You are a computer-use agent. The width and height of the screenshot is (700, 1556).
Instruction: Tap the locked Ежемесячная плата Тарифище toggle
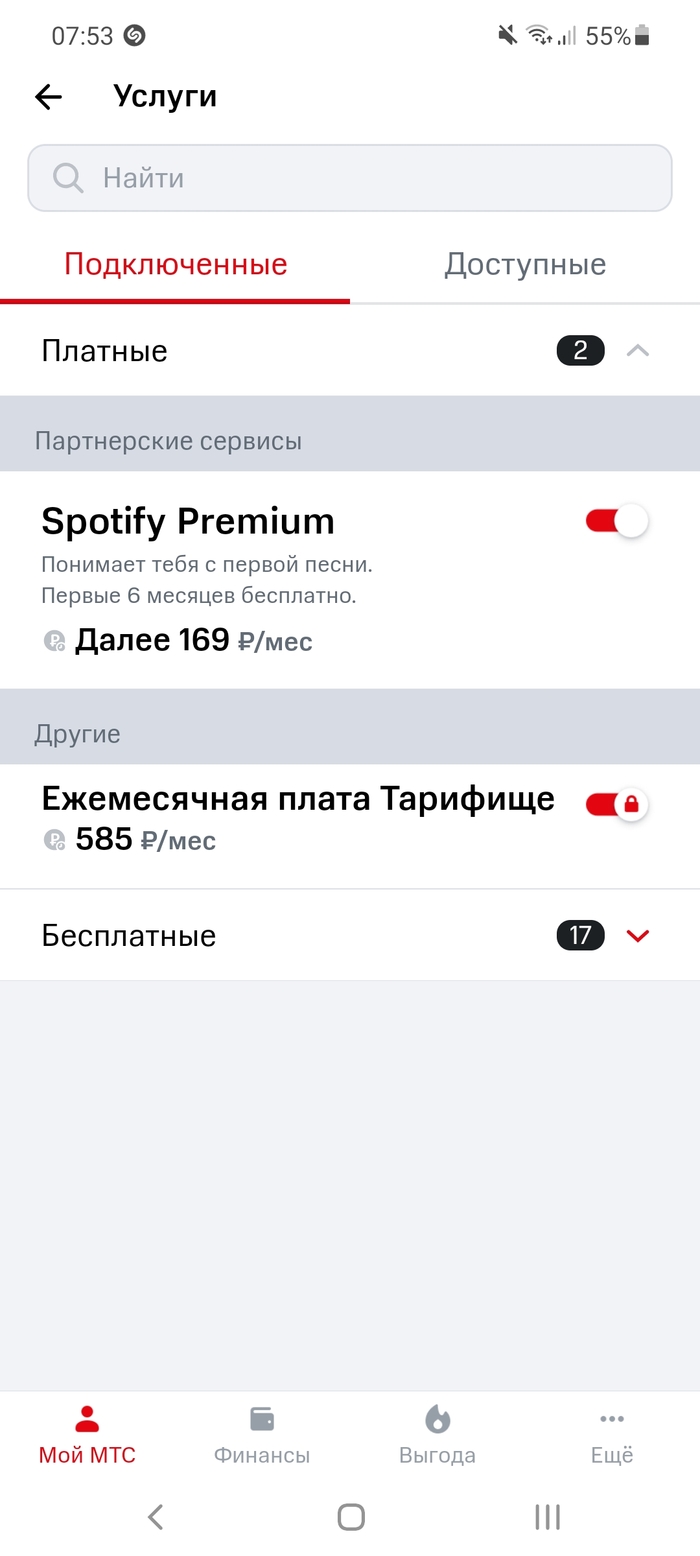pyautogui.click(x=617, y=804)
